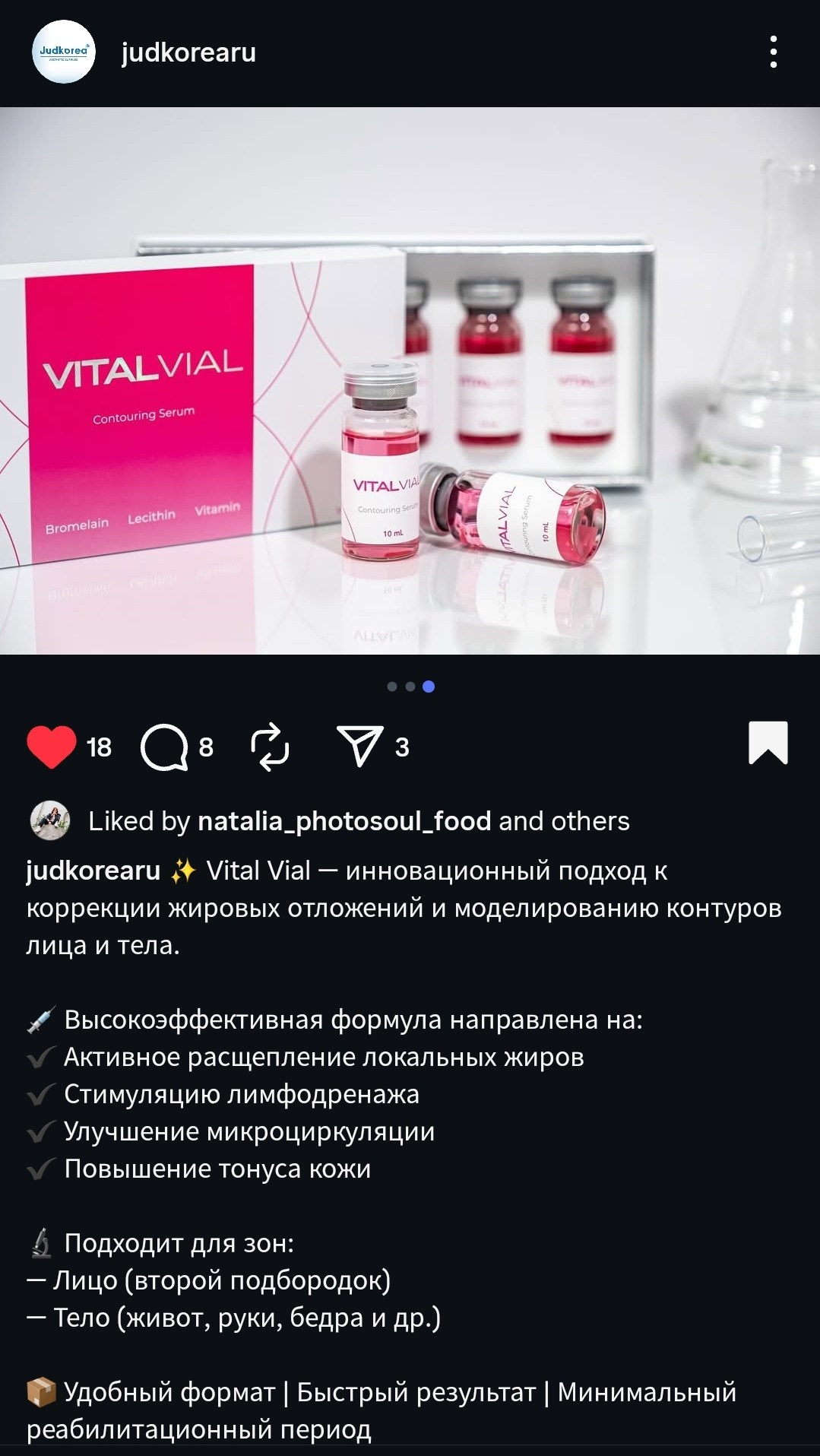Repost this Vital Vial post
Image resolution: width=820 pixels, height=1456 pixels.
point(270,747)
